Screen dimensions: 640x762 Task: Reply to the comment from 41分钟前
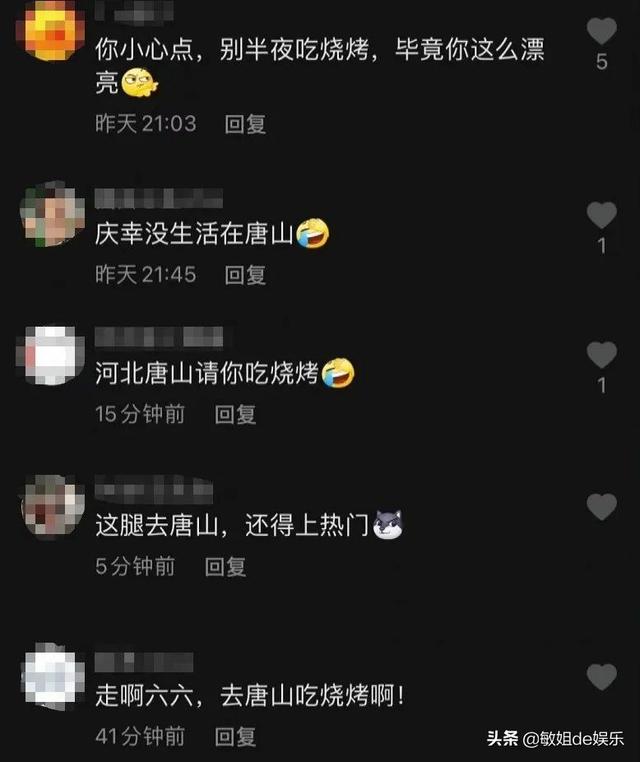click(x=236, y=737)
